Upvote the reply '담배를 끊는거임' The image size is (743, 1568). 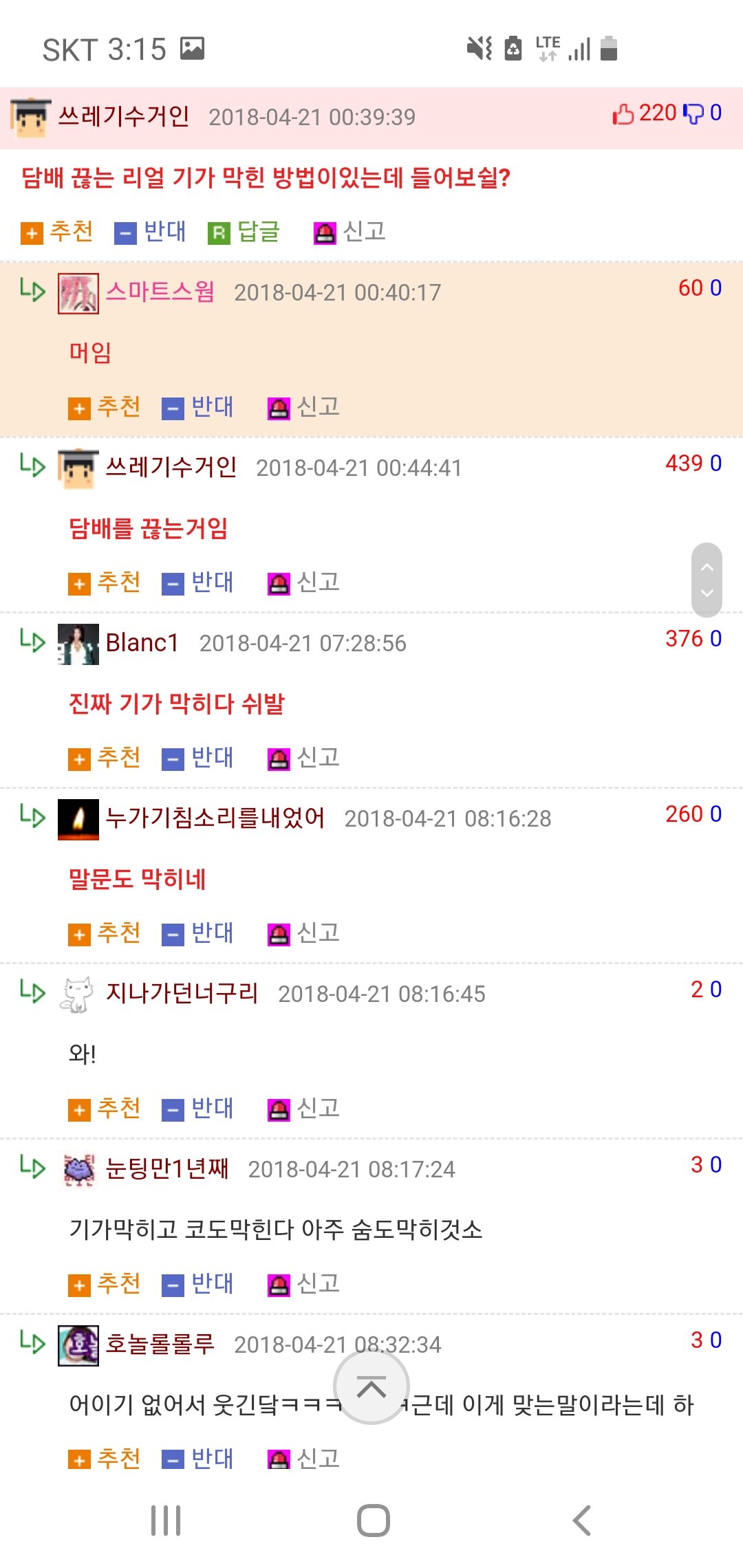coord(105,583)
